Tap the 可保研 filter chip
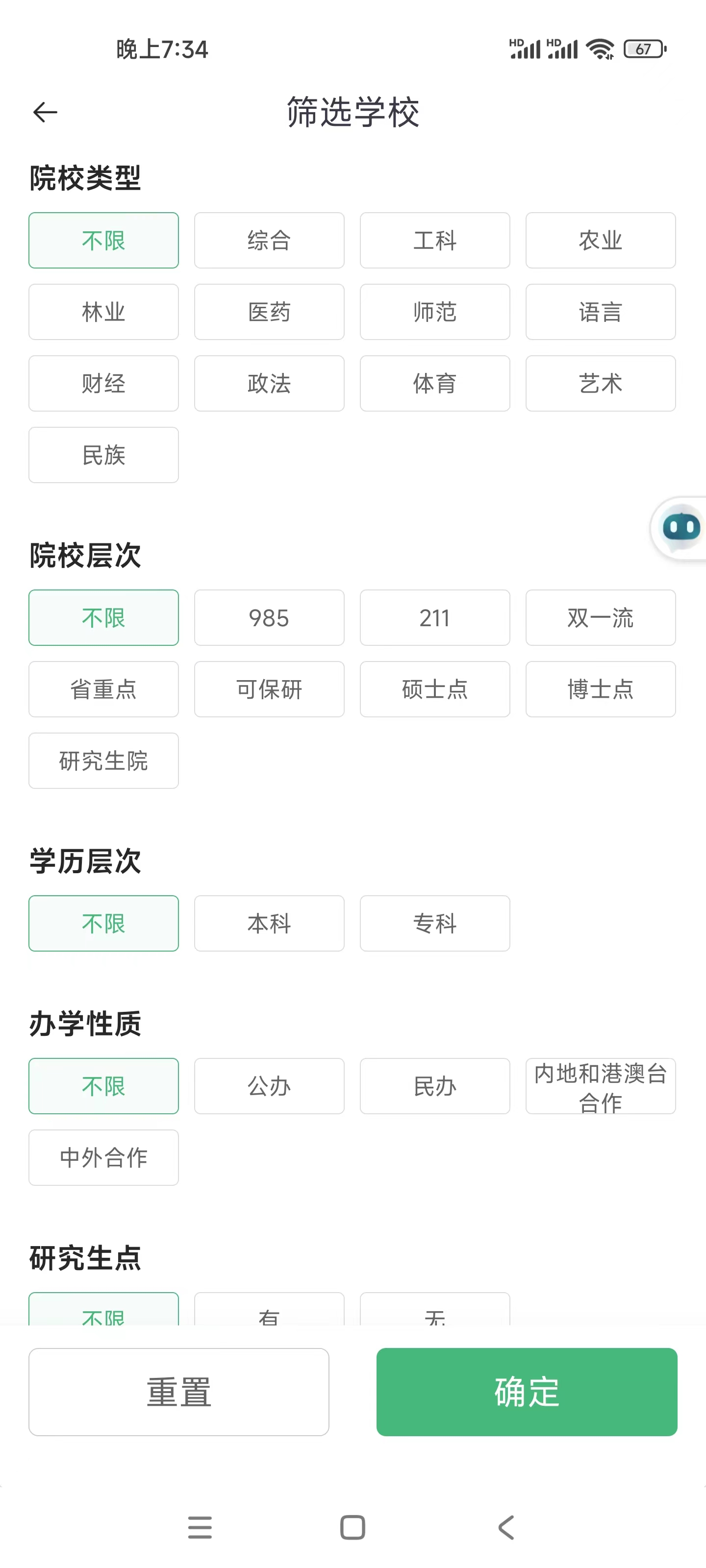The height and width of the screenshot is (1568, 706). [x=269, y=689]
